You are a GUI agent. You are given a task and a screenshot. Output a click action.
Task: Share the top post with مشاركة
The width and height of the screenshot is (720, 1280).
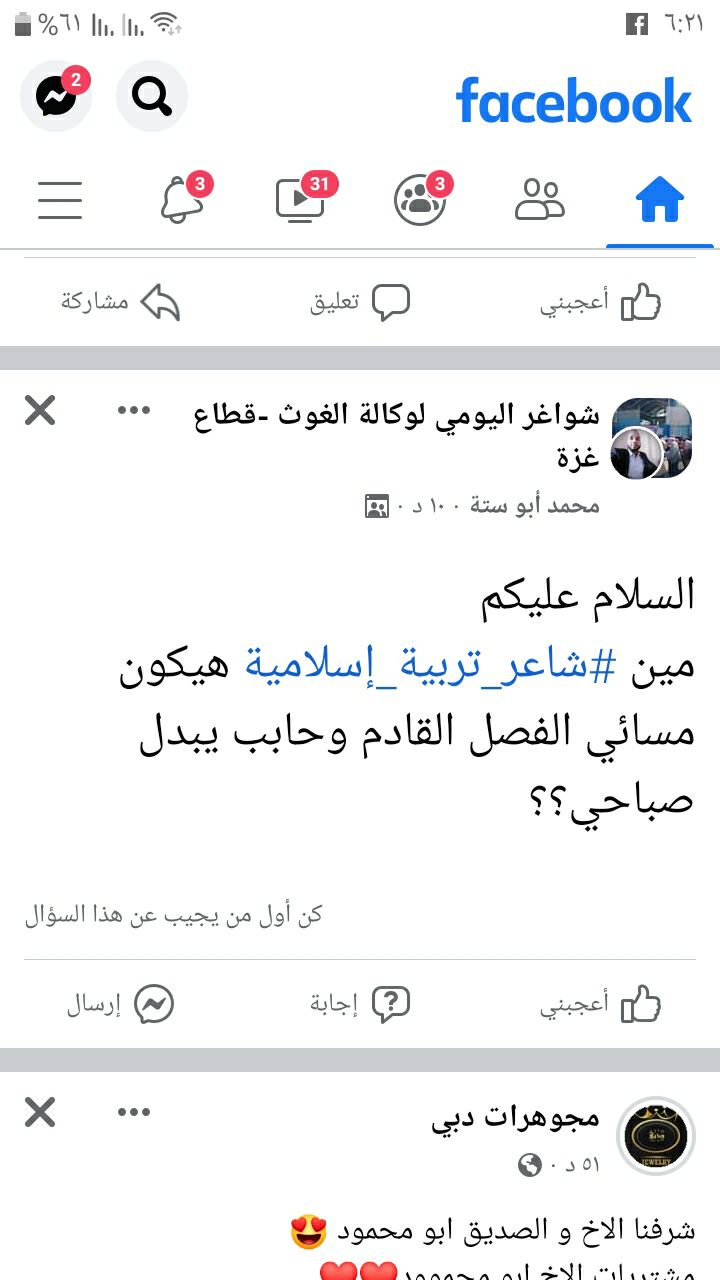(x=120, y=302)
